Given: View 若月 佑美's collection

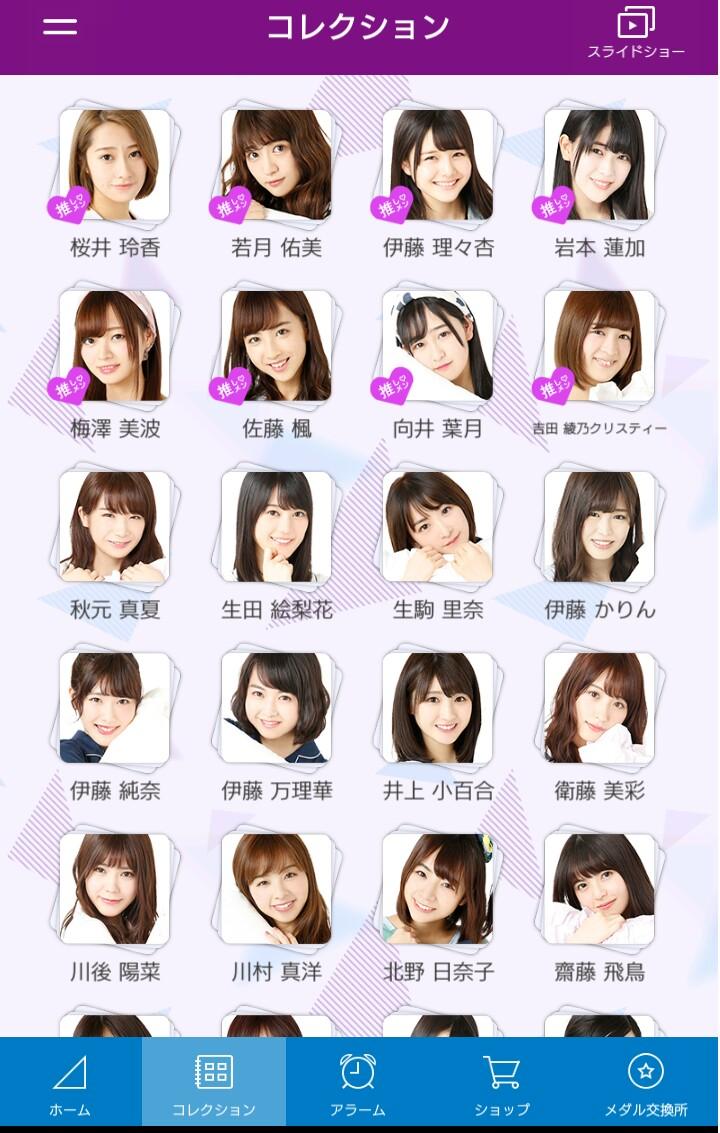Looking at the screenshot, I should (x=276, y=165).
